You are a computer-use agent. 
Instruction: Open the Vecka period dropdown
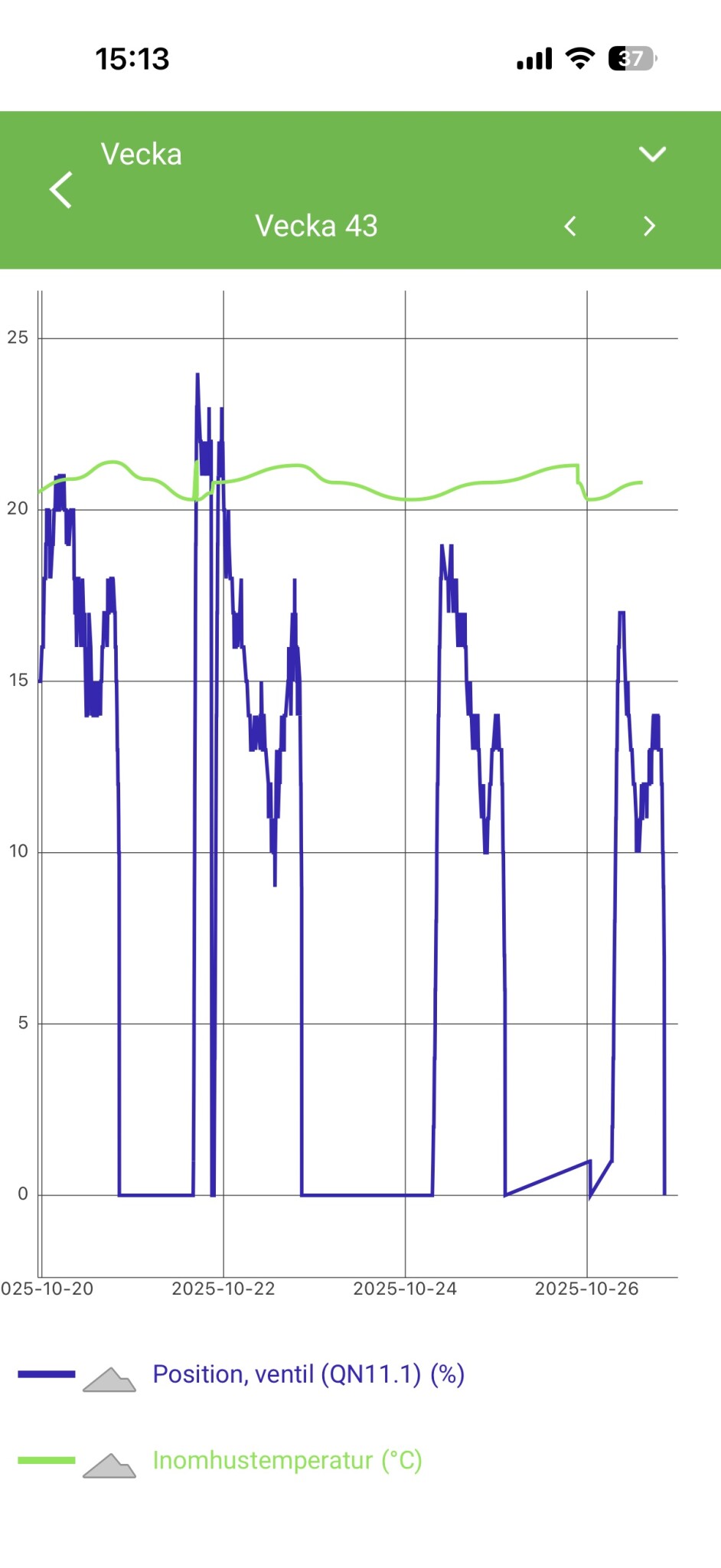(x=652, y=155)
